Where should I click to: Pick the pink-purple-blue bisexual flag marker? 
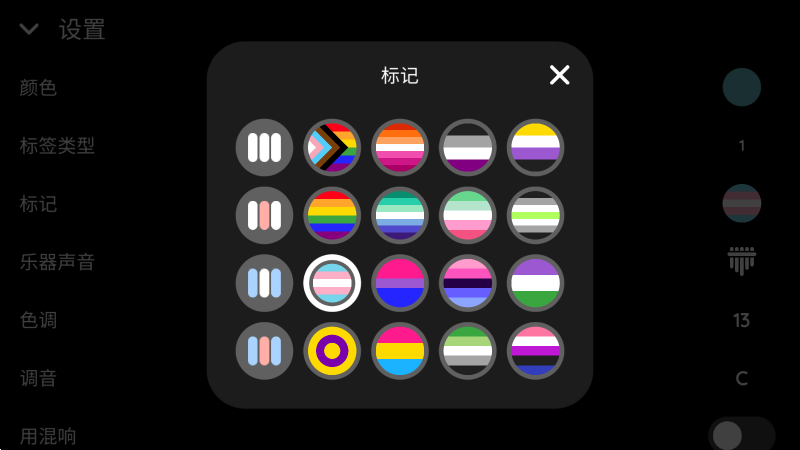pos(400,283)
